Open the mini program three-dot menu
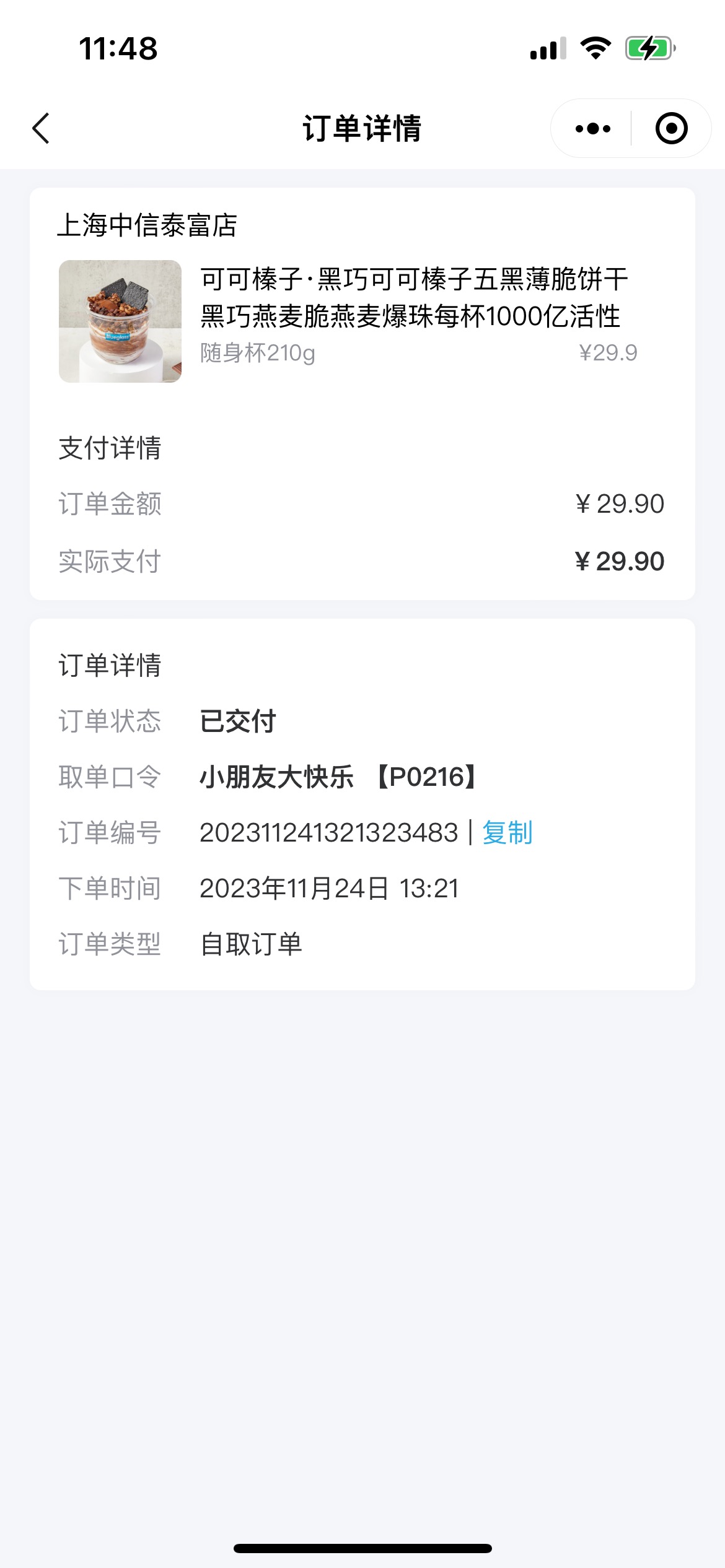The width and height of the screenshot is (725, 1568). click(x=592, y=129)
